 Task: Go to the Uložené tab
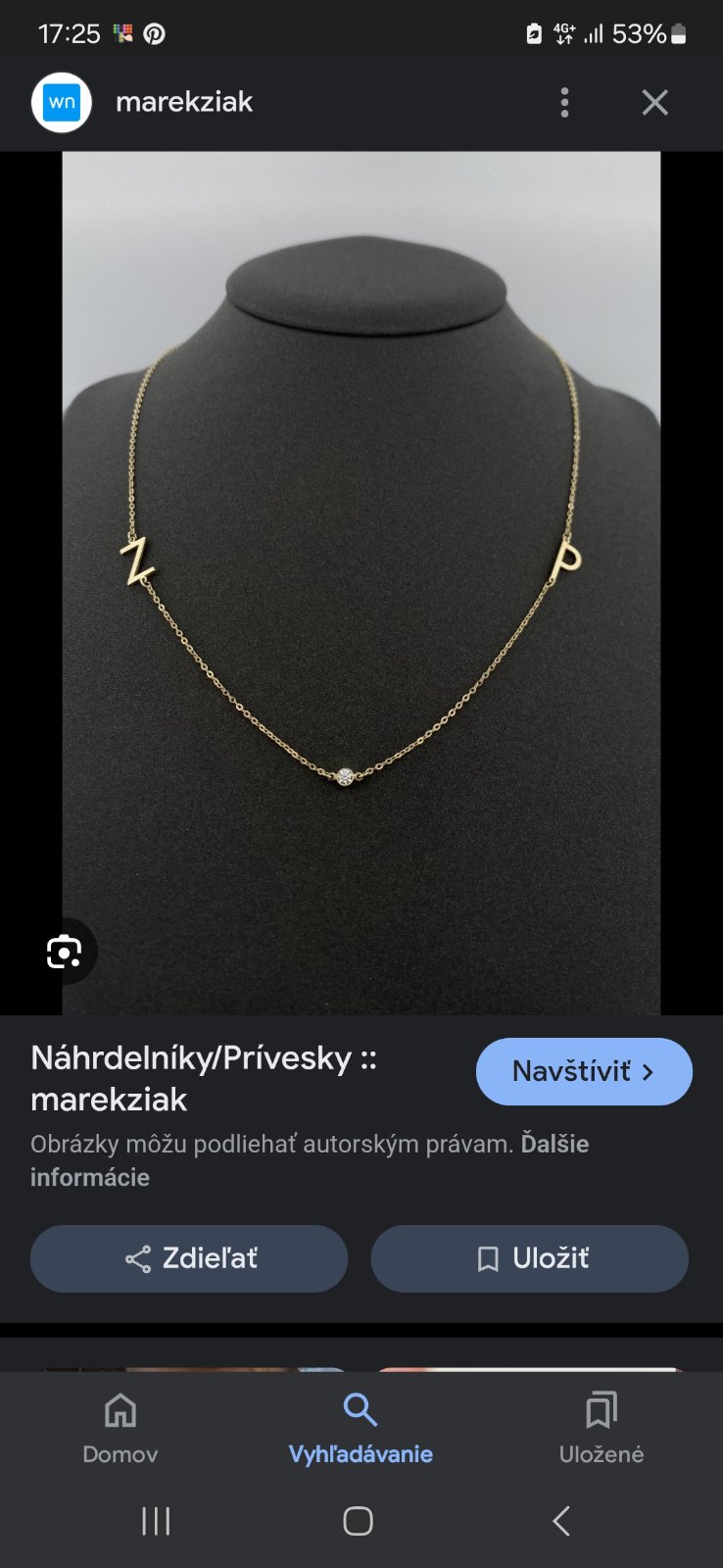[x=601, y=1428]
